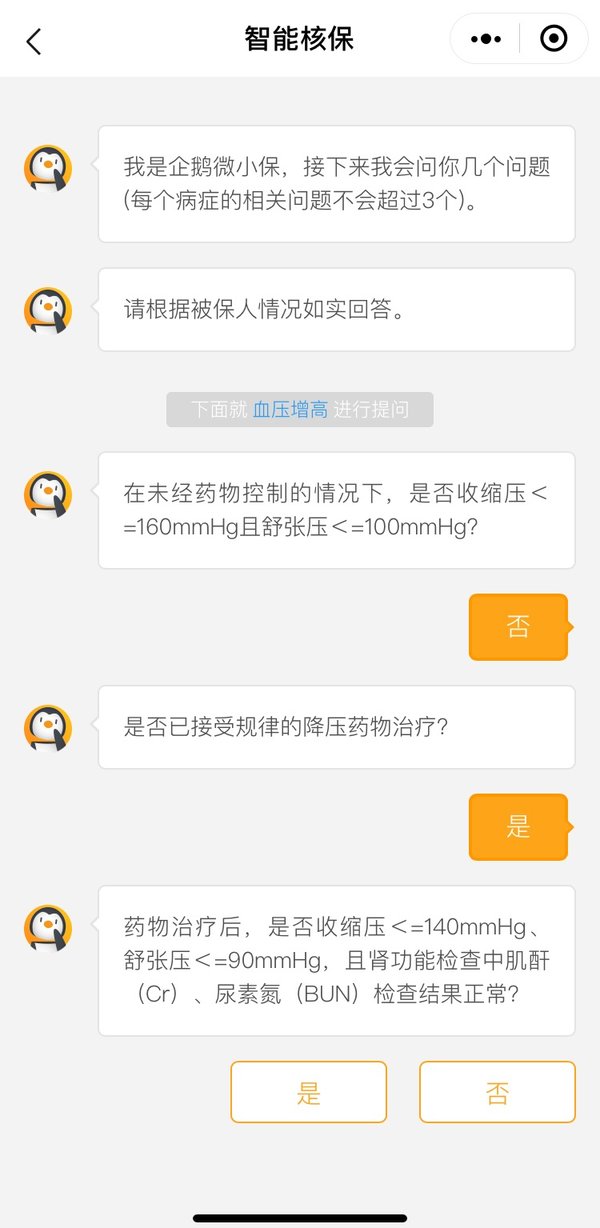Screen dimensions: 600x1228
Task: Answer 否 to the post-treatment blood pressure question
Action: [x=497, y=1092]
